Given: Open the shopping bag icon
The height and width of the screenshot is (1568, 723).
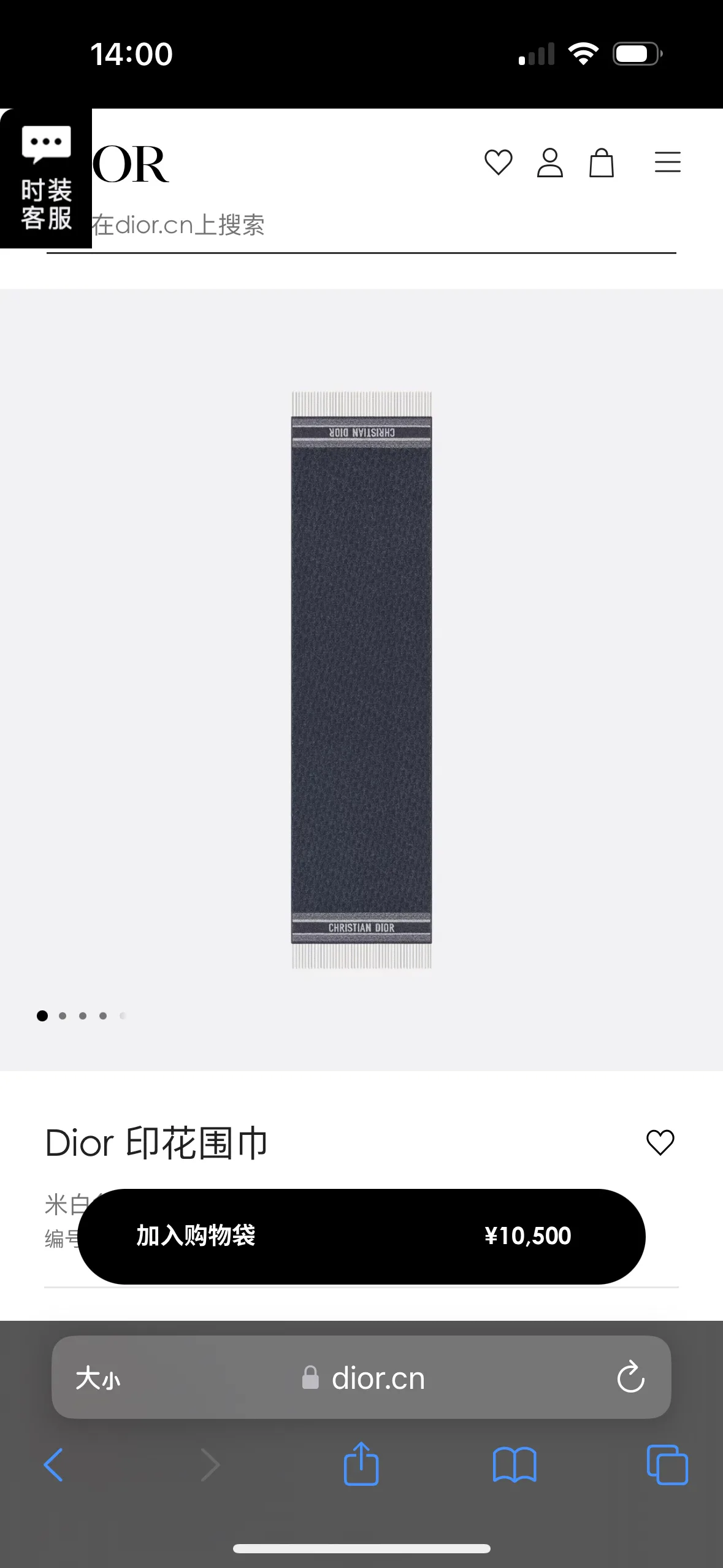Looking at the screenshot, I should tap(602, 163).
